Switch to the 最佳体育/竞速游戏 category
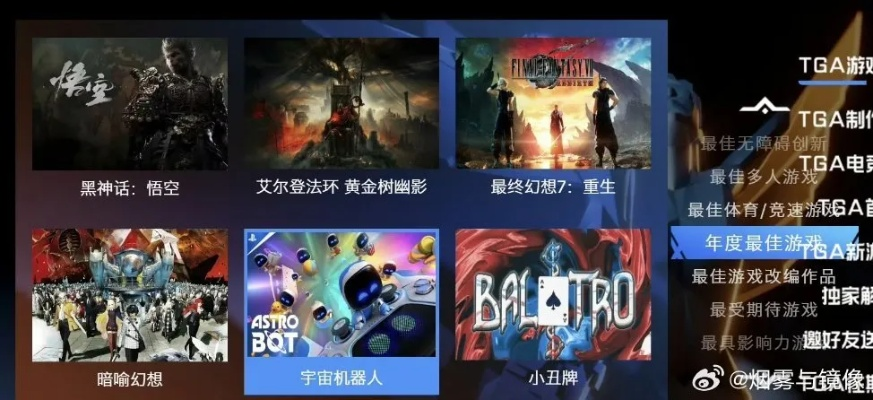873x400 pixels. click(763, 210)
